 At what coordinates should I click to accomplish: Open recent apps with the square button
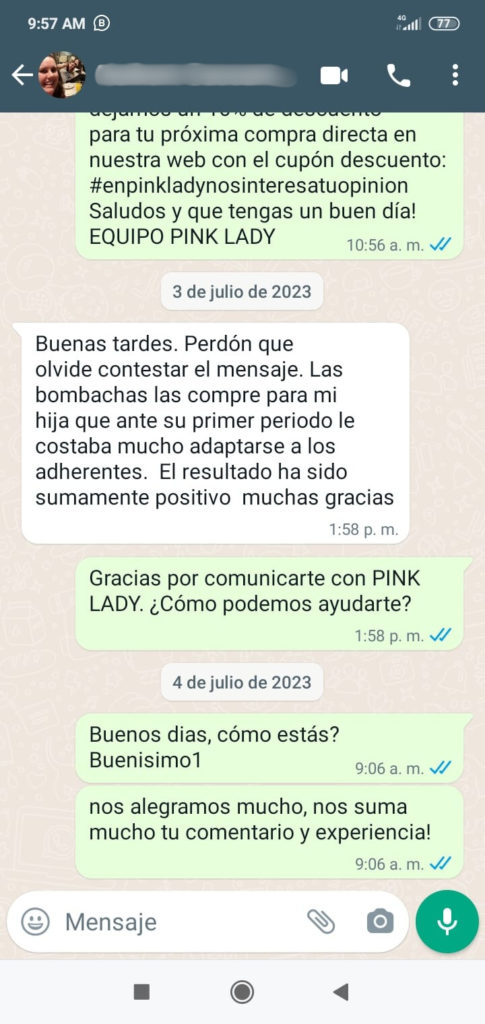click(142, 992)
